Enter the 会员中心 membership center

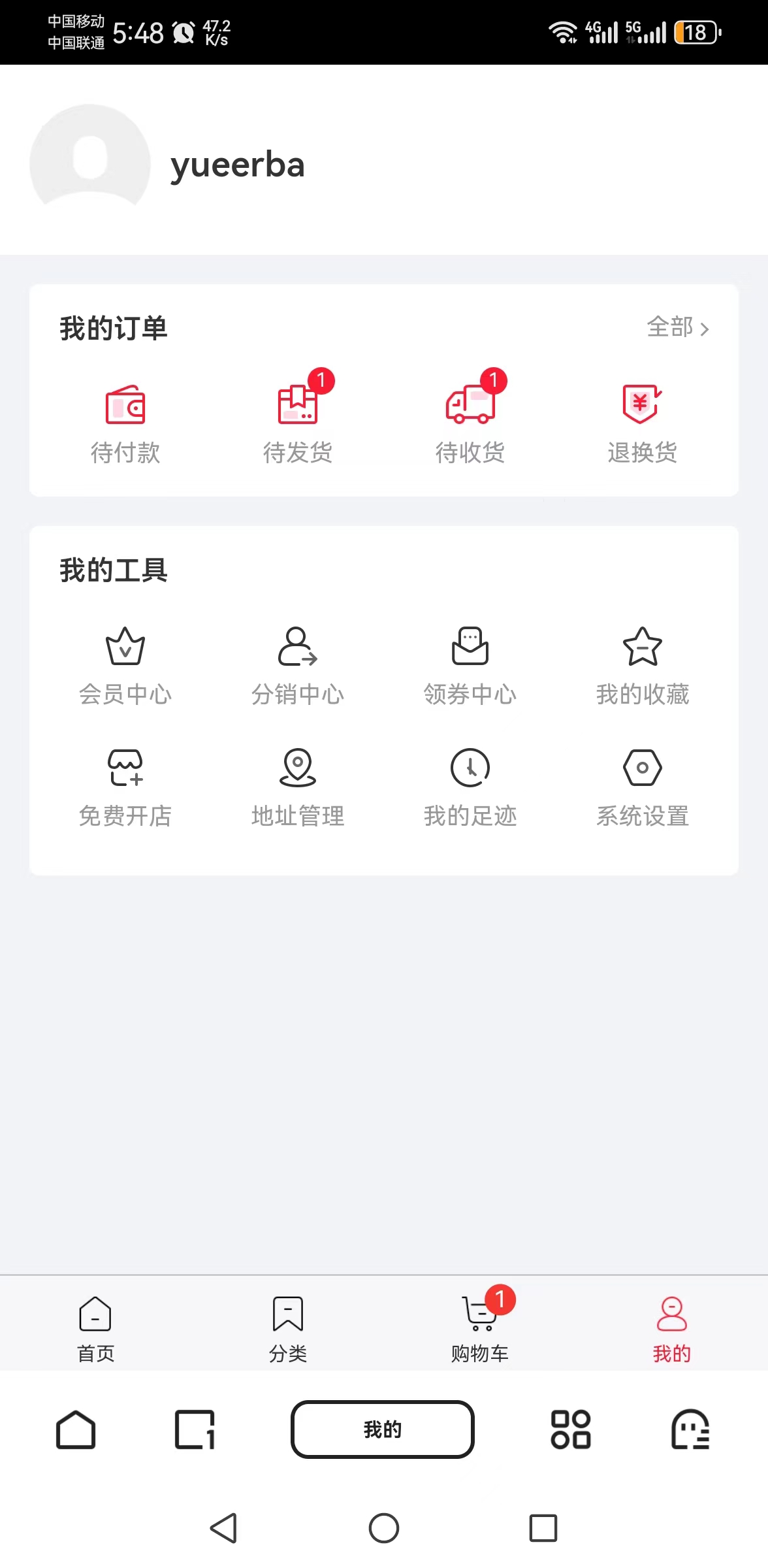(x=126, y=663)
